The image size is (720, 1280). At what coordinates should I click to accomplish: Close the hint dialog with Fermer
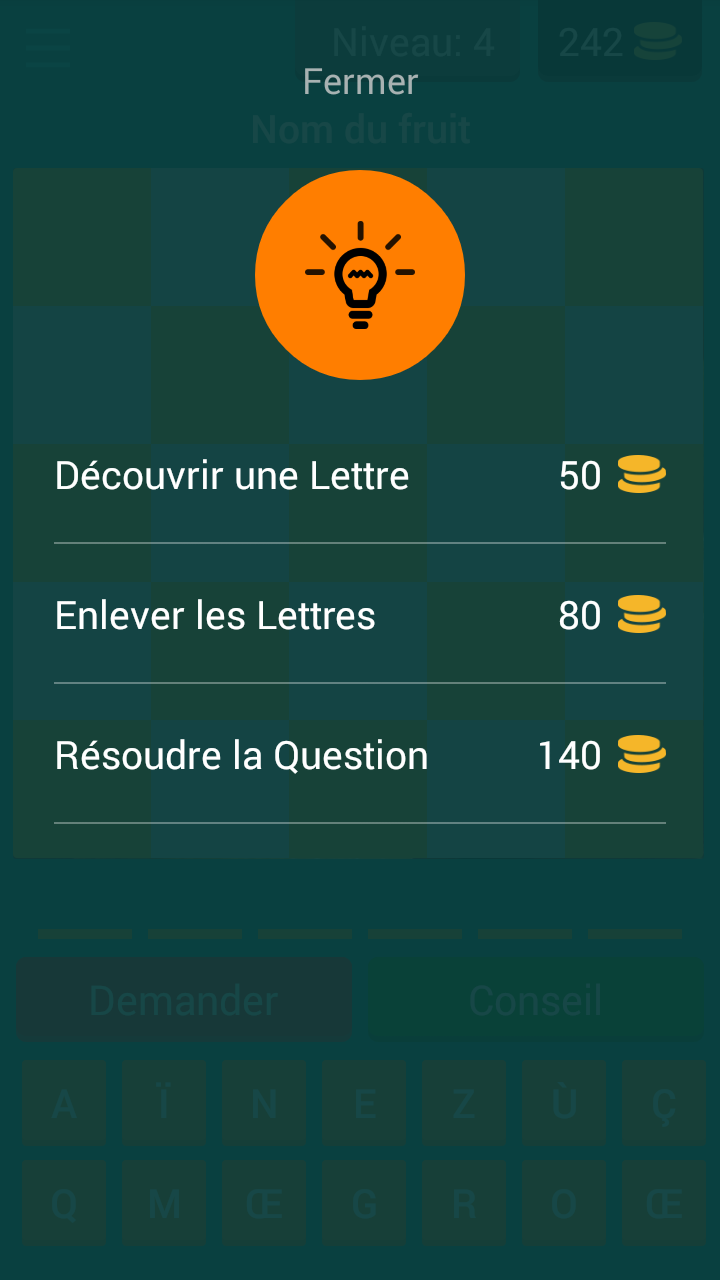[x=360, y=82]
